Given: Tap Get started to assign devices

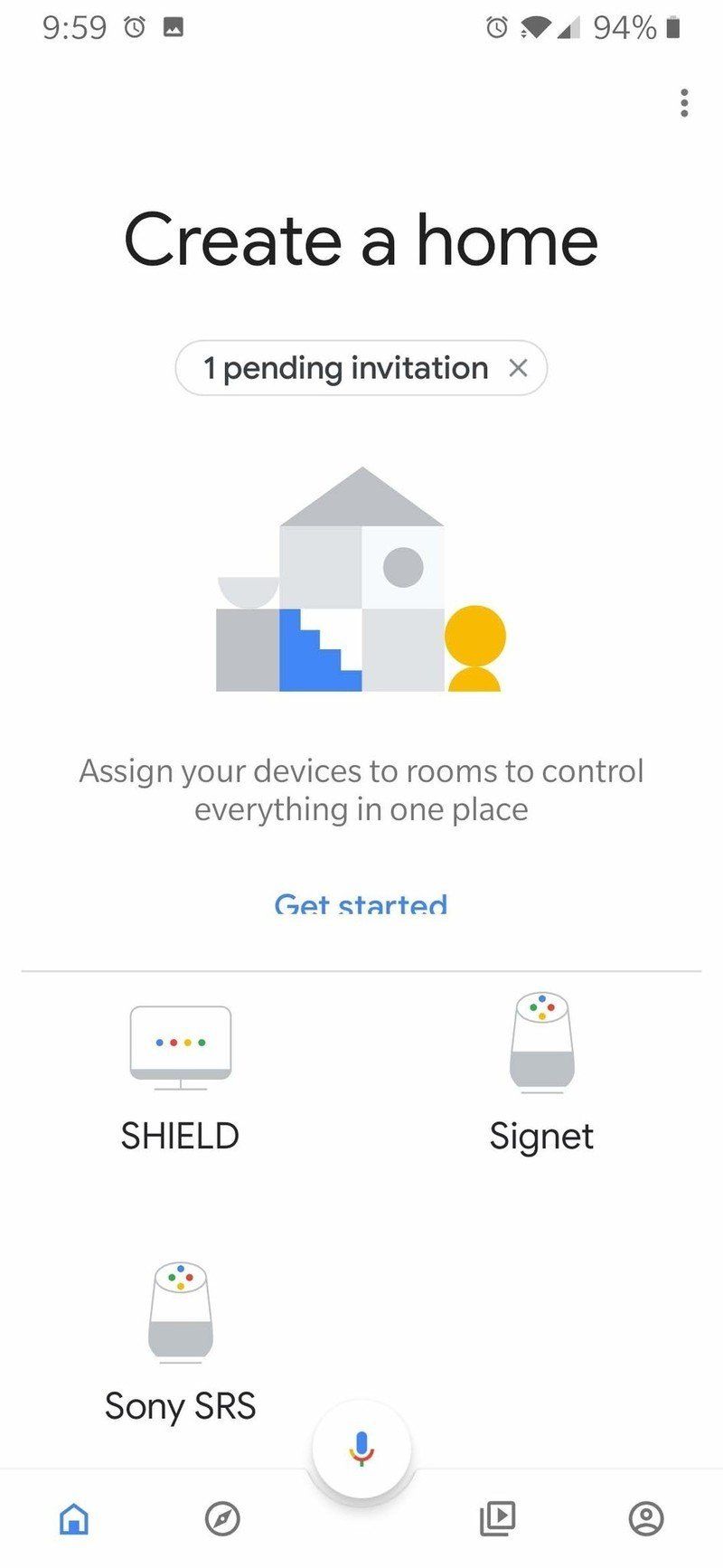Looking at the screenshot, I should click(x=361, y=905).
